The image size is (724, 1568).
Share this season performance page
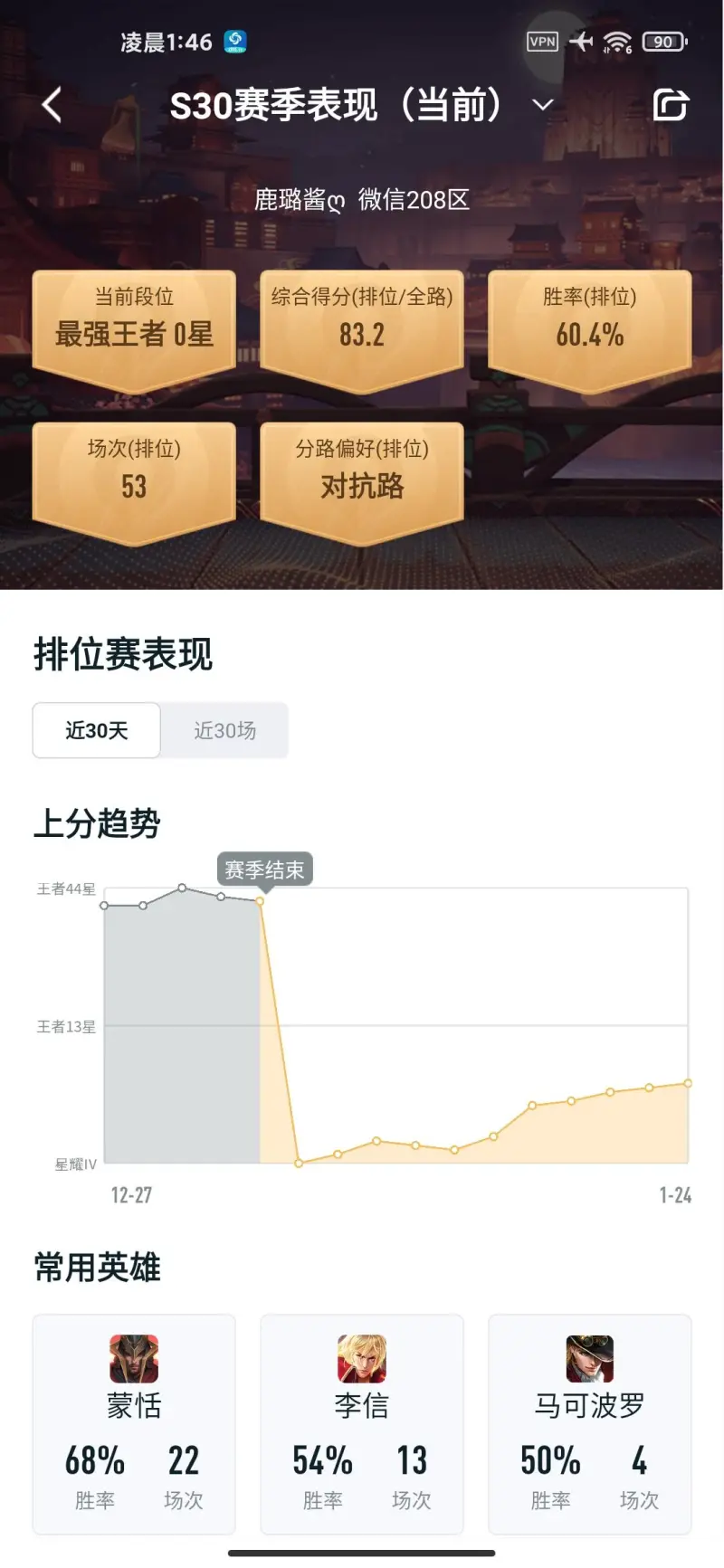click(671, 105)
